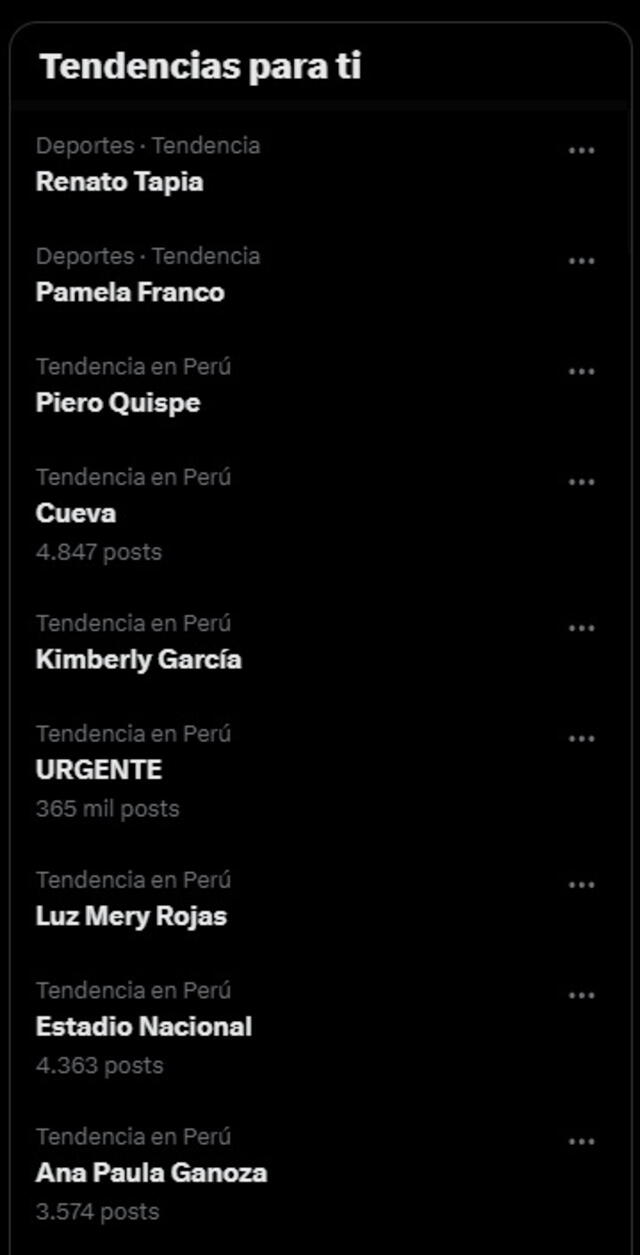Viewport: 640px width, 1255px height.
Task: Tap the overflow dots beside Ana Paula Ganoza
Action: pos(581,1141)
